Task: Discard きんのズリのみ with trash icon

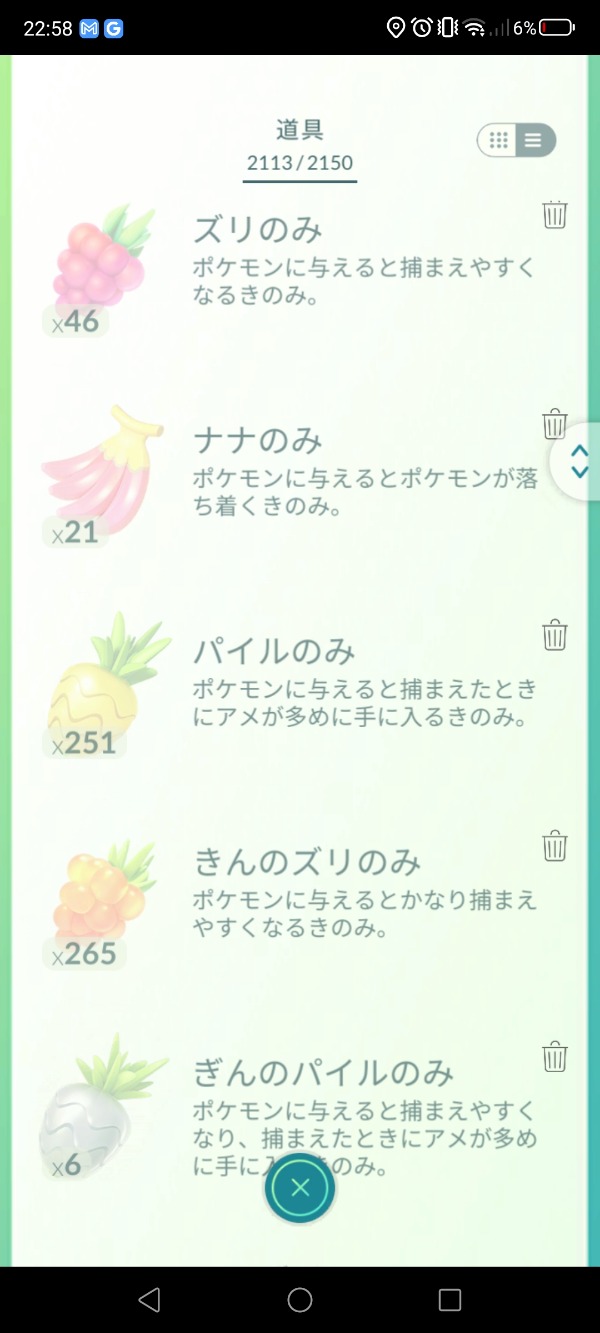Action: pyautogui.click(x=555, y=846)
